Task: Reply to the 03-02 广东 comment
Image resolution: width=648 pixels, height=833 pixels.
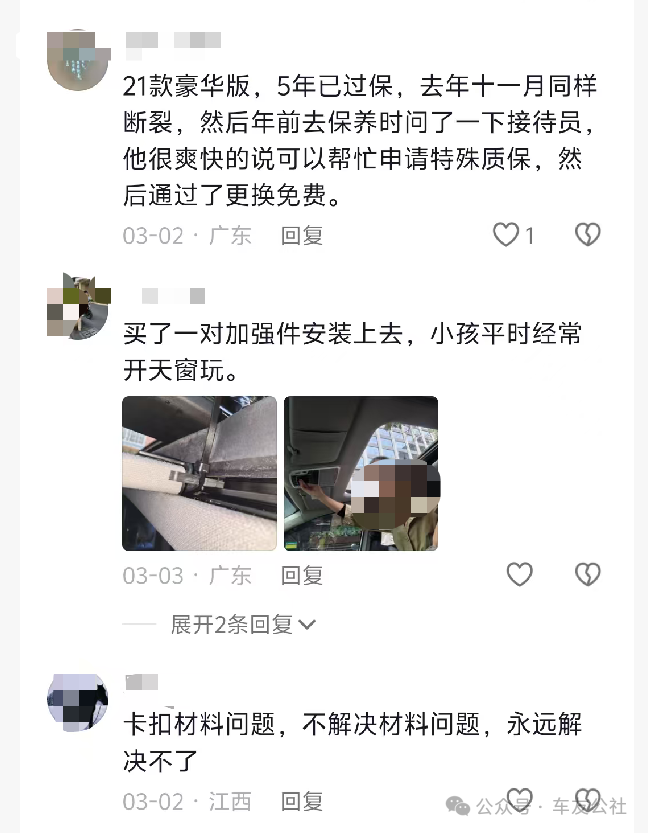Action: [x=301, y=236]
